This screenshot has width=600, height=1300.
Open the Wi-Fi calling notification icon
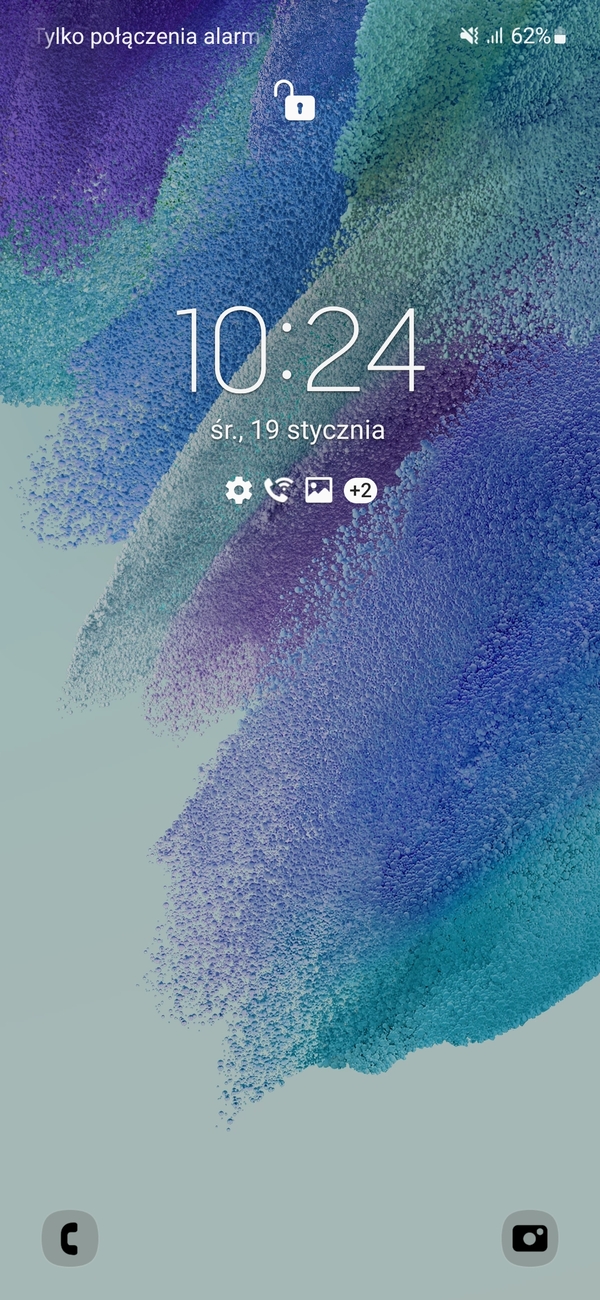coord(277,489)
